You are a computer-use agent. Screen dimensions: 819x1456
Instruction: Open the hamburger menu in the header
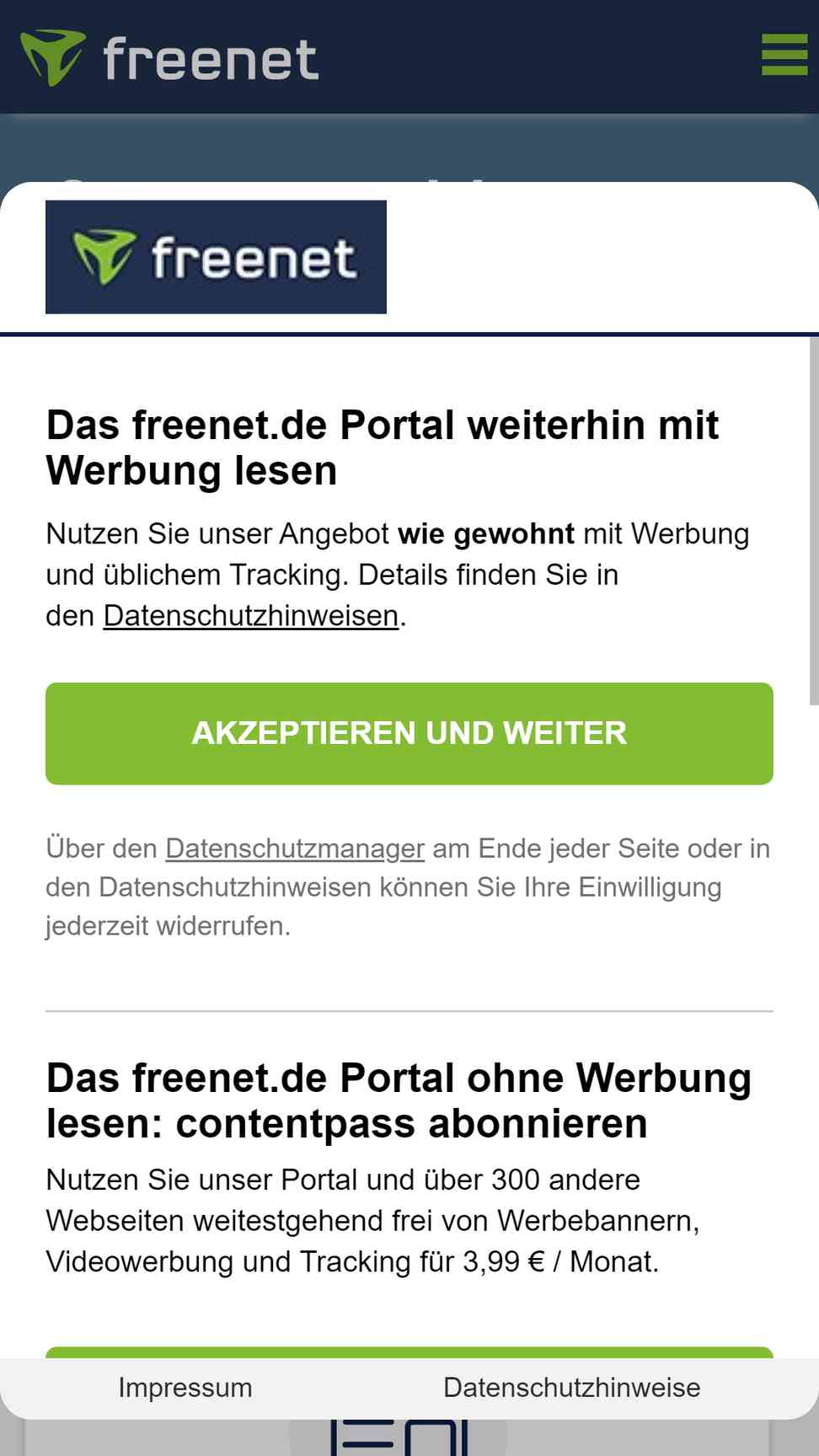click(x=784, y=55)
